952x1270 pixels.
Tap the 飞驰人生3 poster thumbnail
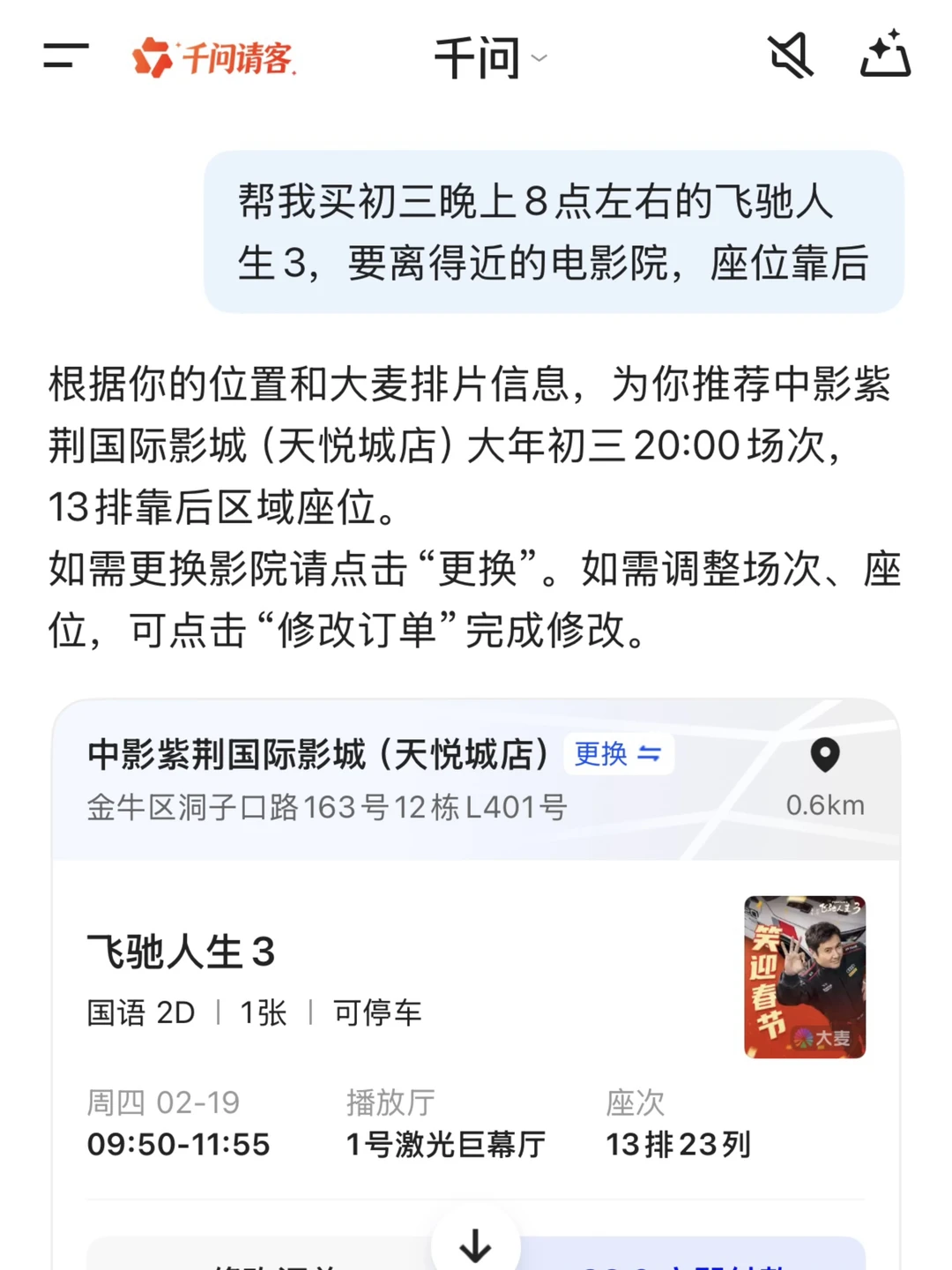804,974
